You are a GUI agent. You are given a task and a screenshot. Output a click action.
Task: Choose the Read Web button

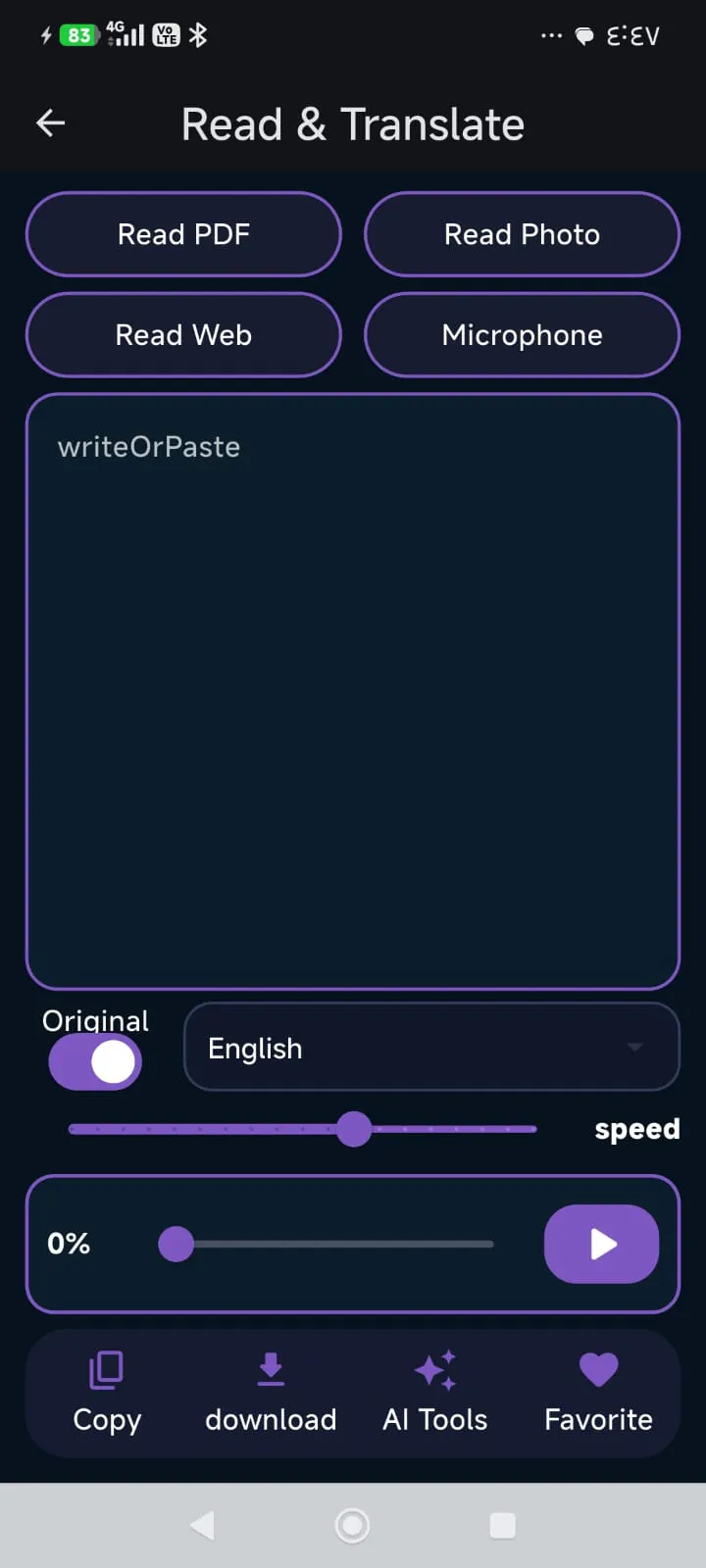click(x=183, y=335)
